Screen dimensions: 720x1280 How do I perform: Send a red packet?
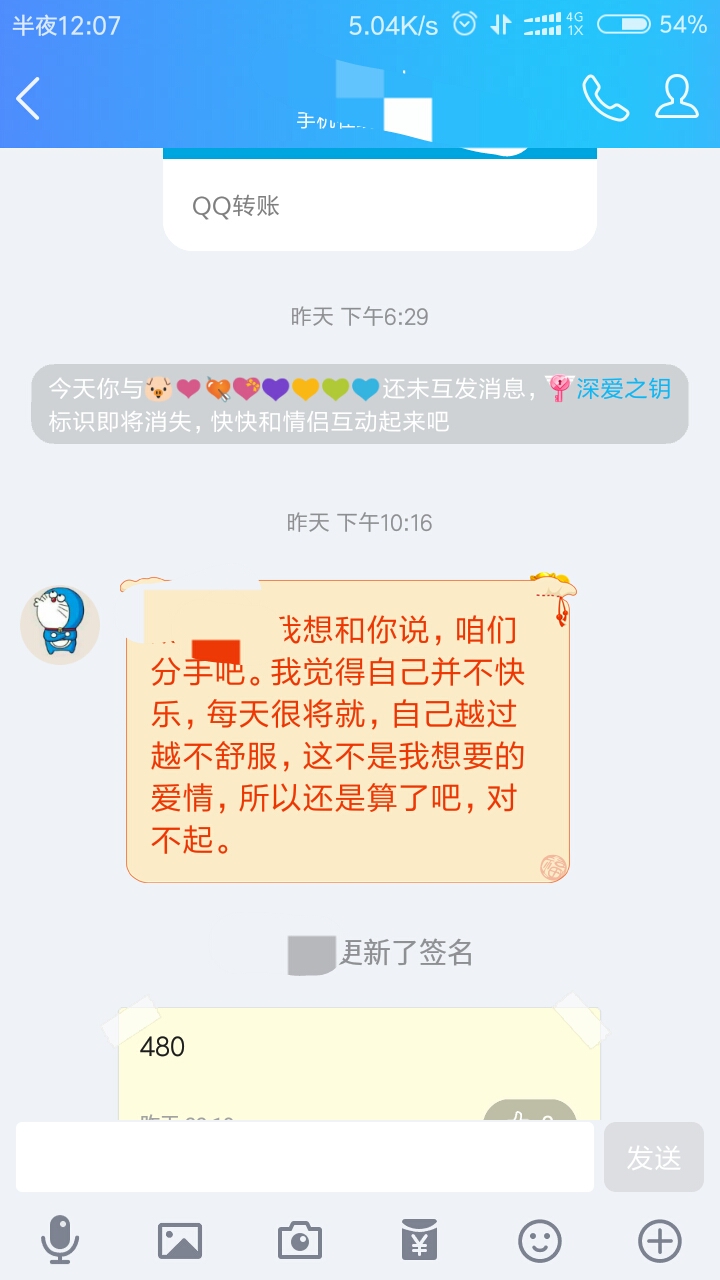(x=420, y=1241)
